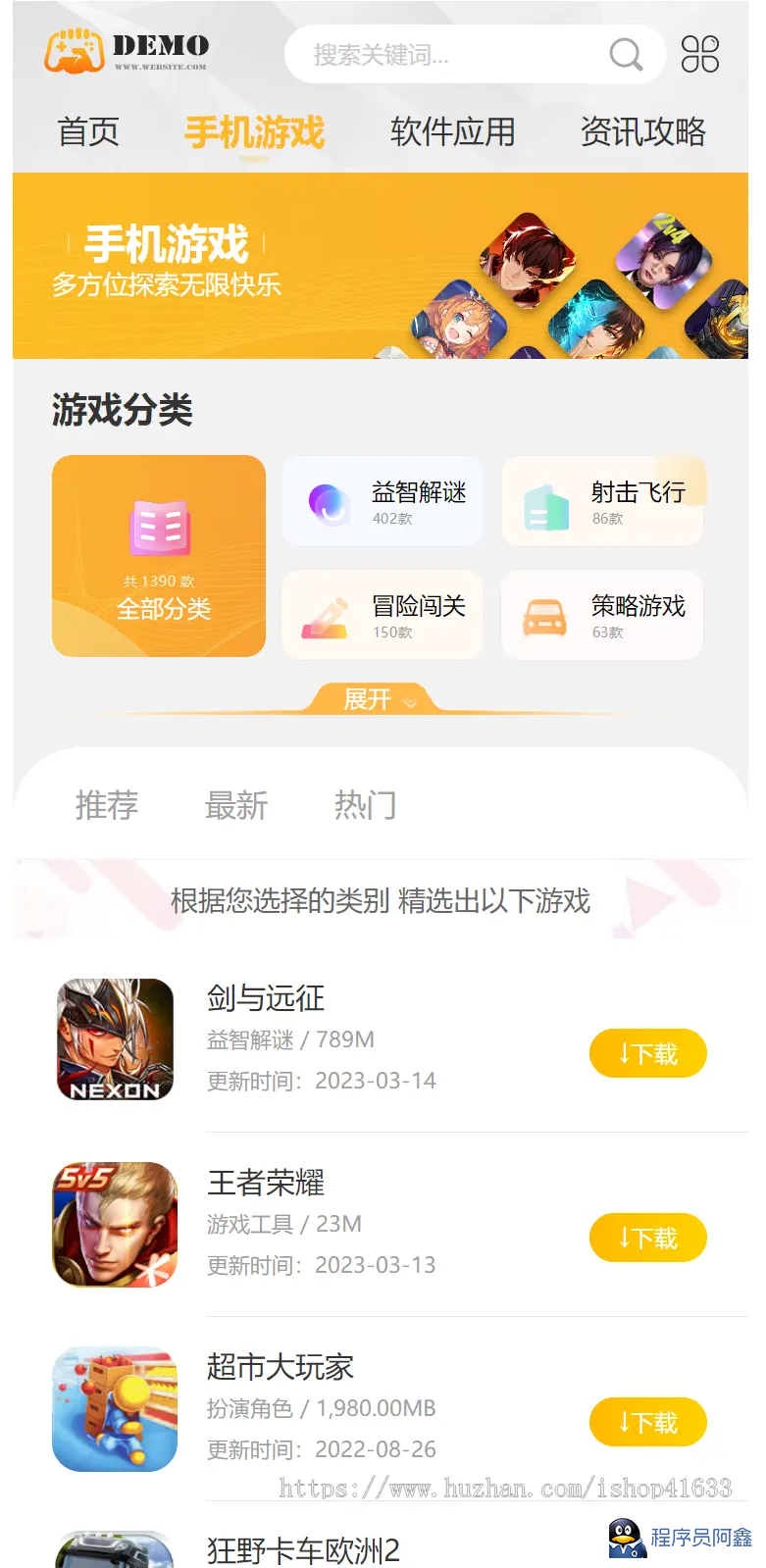Click the search magnifier icon

[626, 55]
